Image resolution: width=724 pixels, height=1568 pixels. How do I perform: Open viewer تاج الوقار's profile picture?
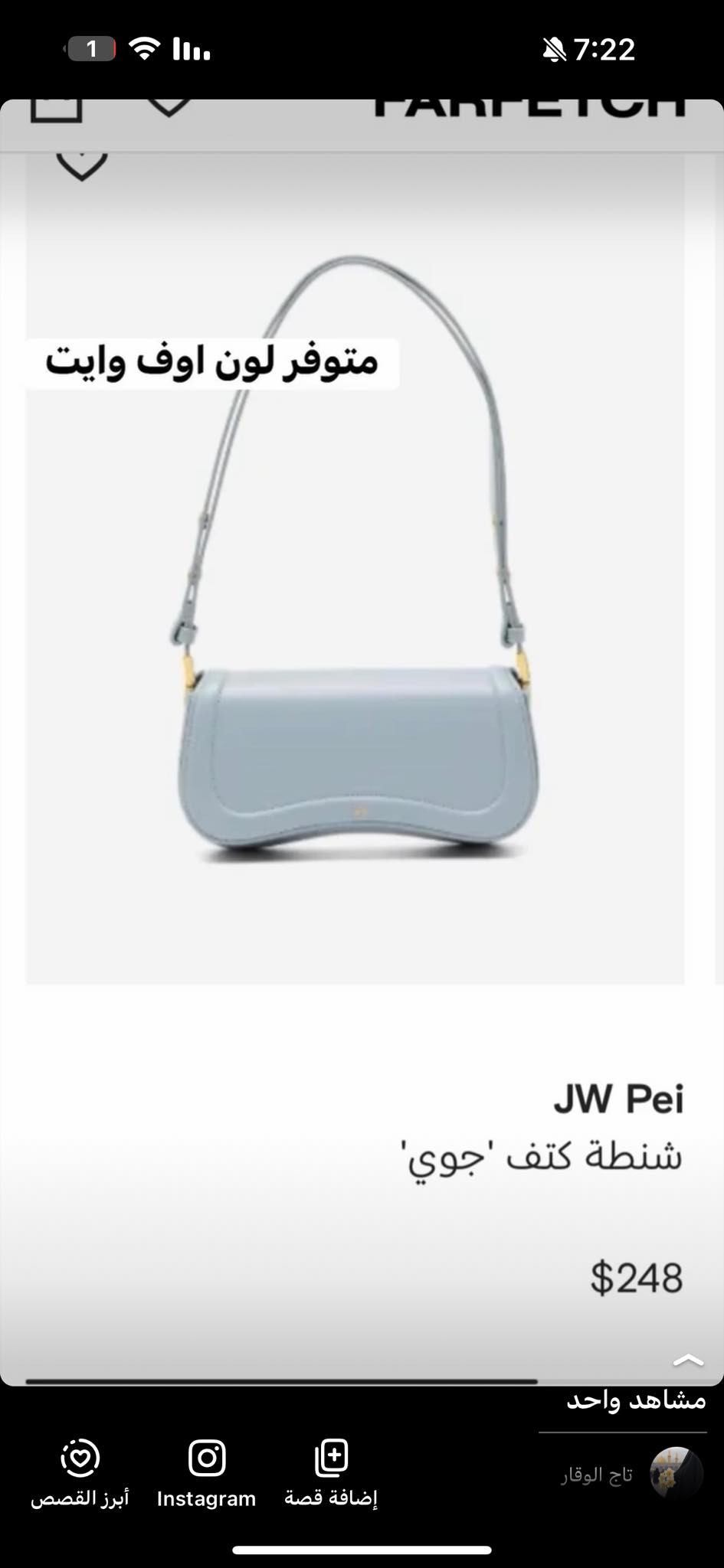tap(676, 1473)
